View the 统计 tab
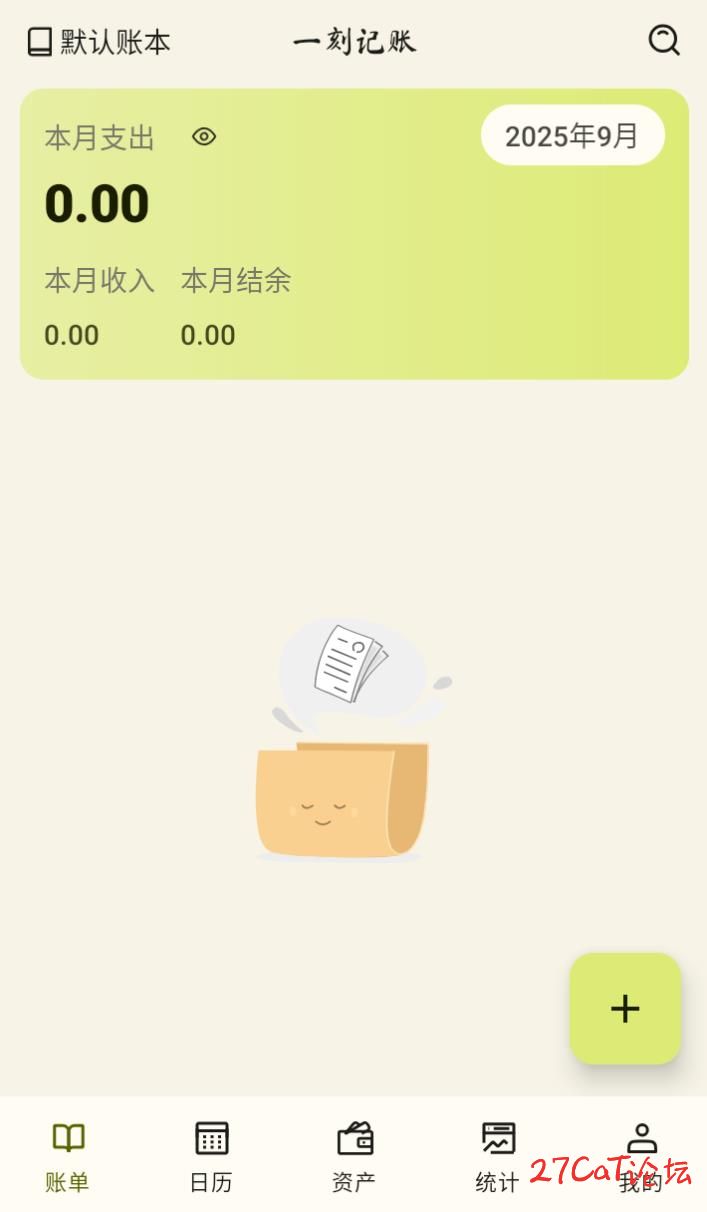This screenshot has width=707, height=1212. point(497,1155)
